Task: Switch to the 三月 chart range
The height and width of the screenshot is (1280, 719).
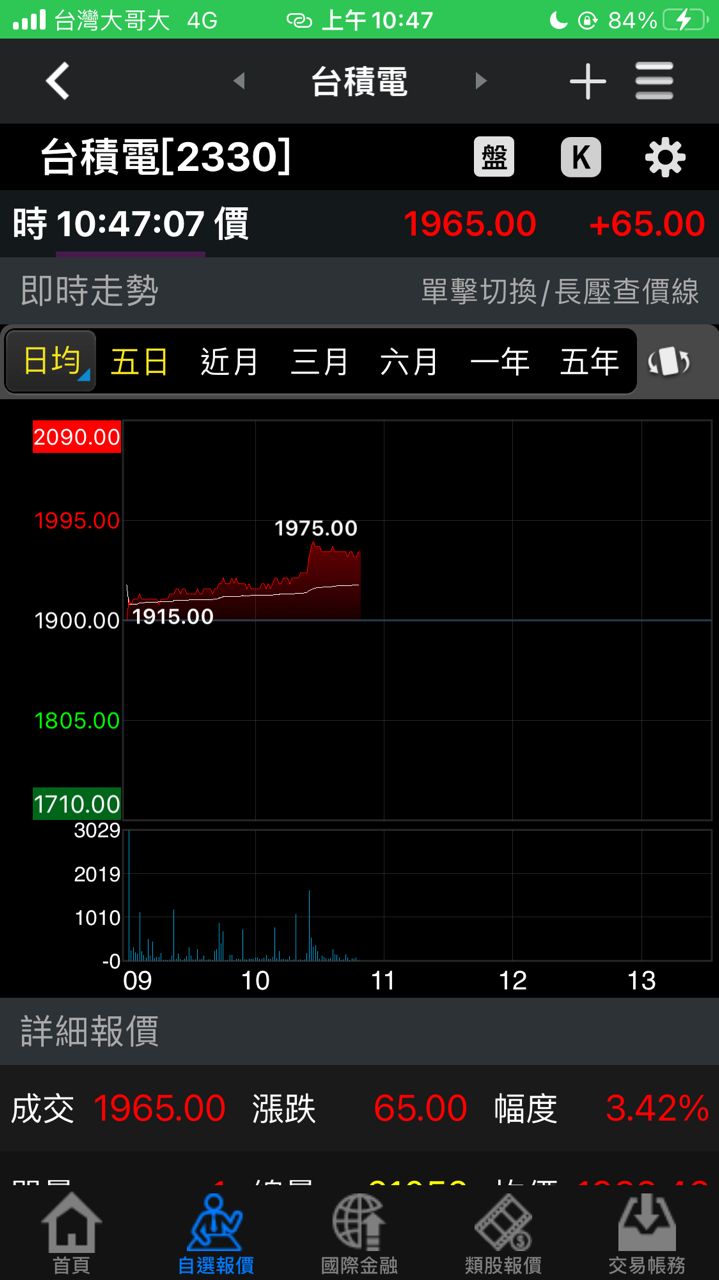Action: 319,361
